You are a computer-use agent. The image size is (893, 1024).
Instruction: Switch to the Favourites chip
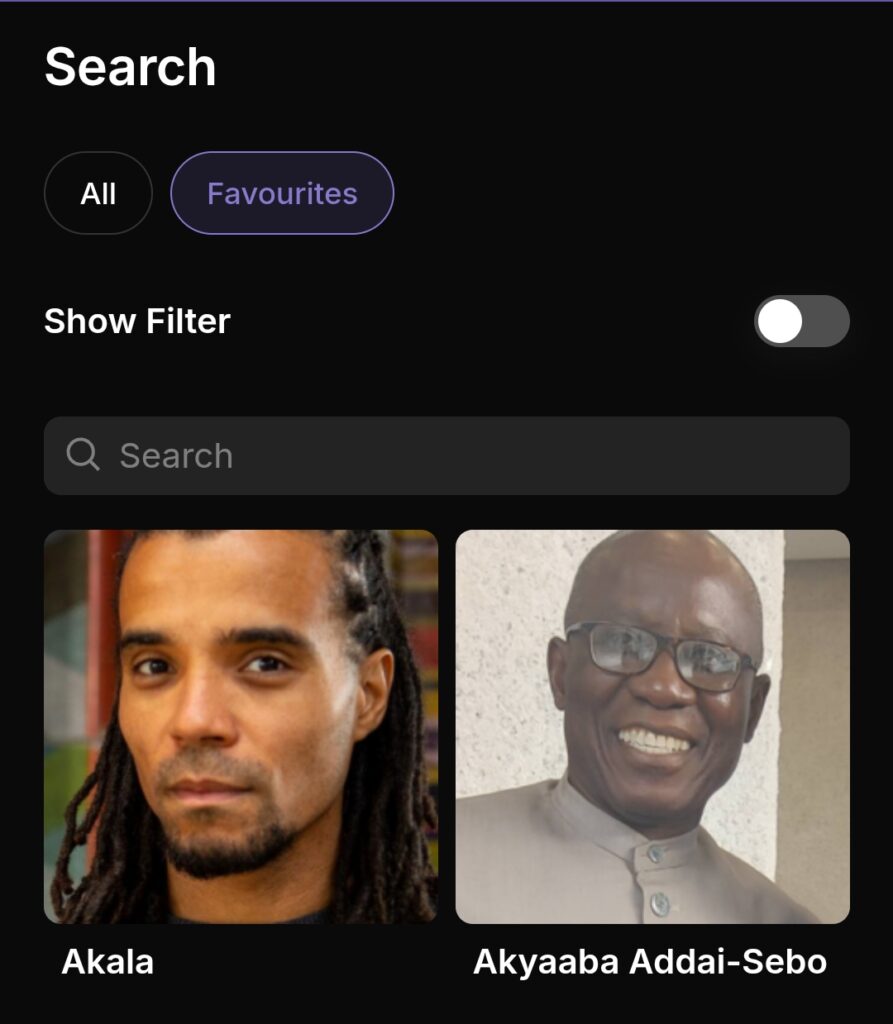coord(282,193)
